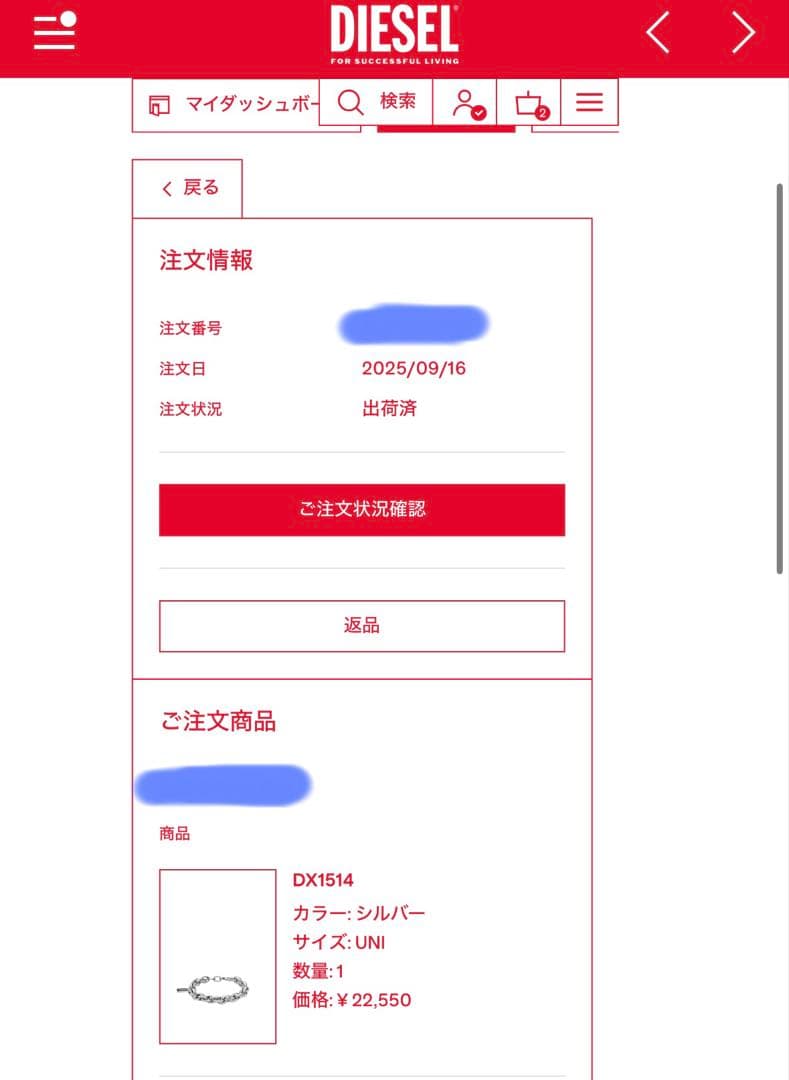Go to the next page arrow
The height and width of the screenshot is (1080, 789).
(x=743, y=33)
